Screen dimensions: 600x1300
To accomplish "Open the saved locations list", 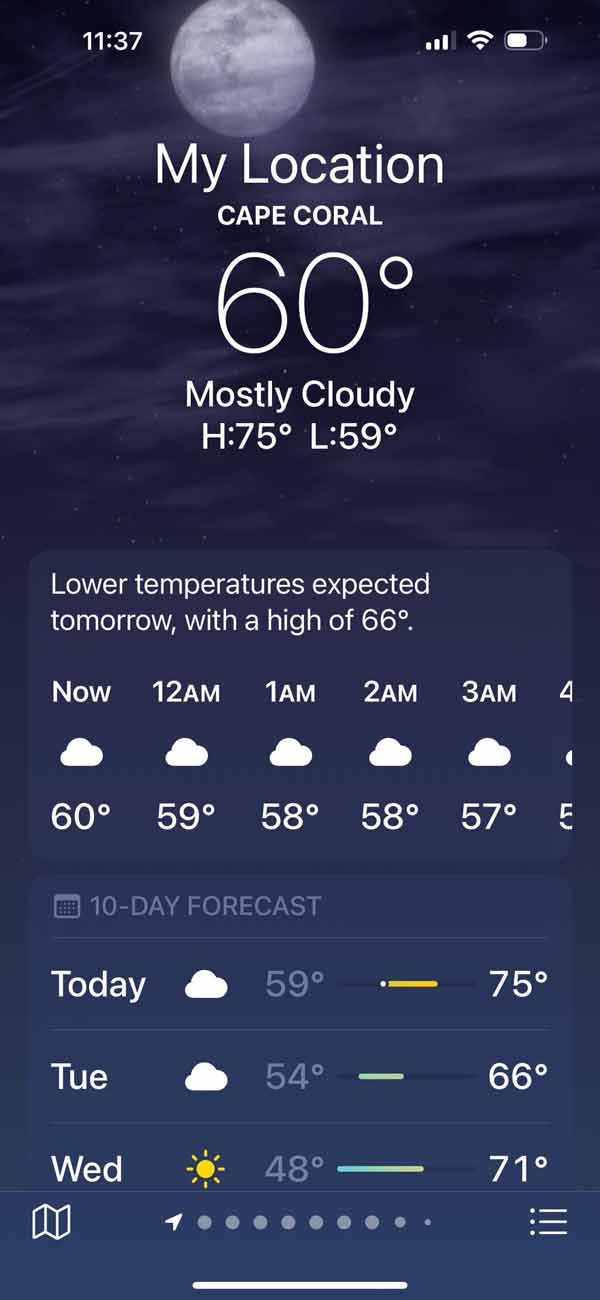I will (x=548, y=1221).
